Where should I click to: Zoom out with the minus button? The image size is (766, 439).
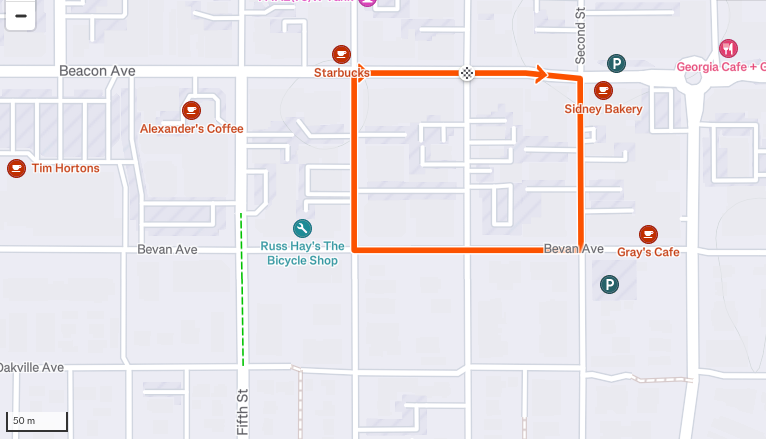pos(21,16)
